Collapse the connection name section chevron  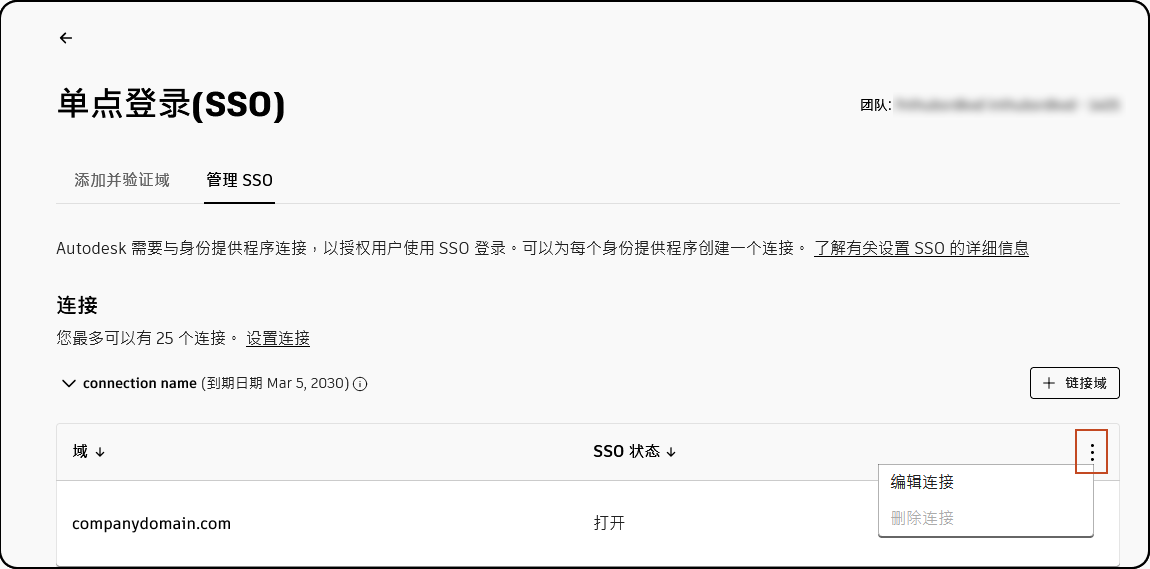pos(68,383)
